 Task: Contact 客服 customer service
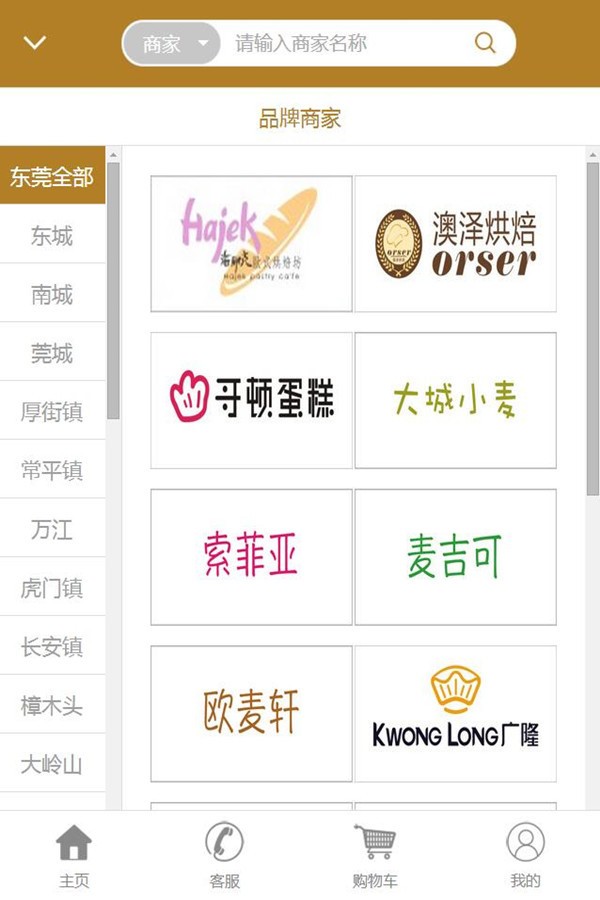pos(224,855)
